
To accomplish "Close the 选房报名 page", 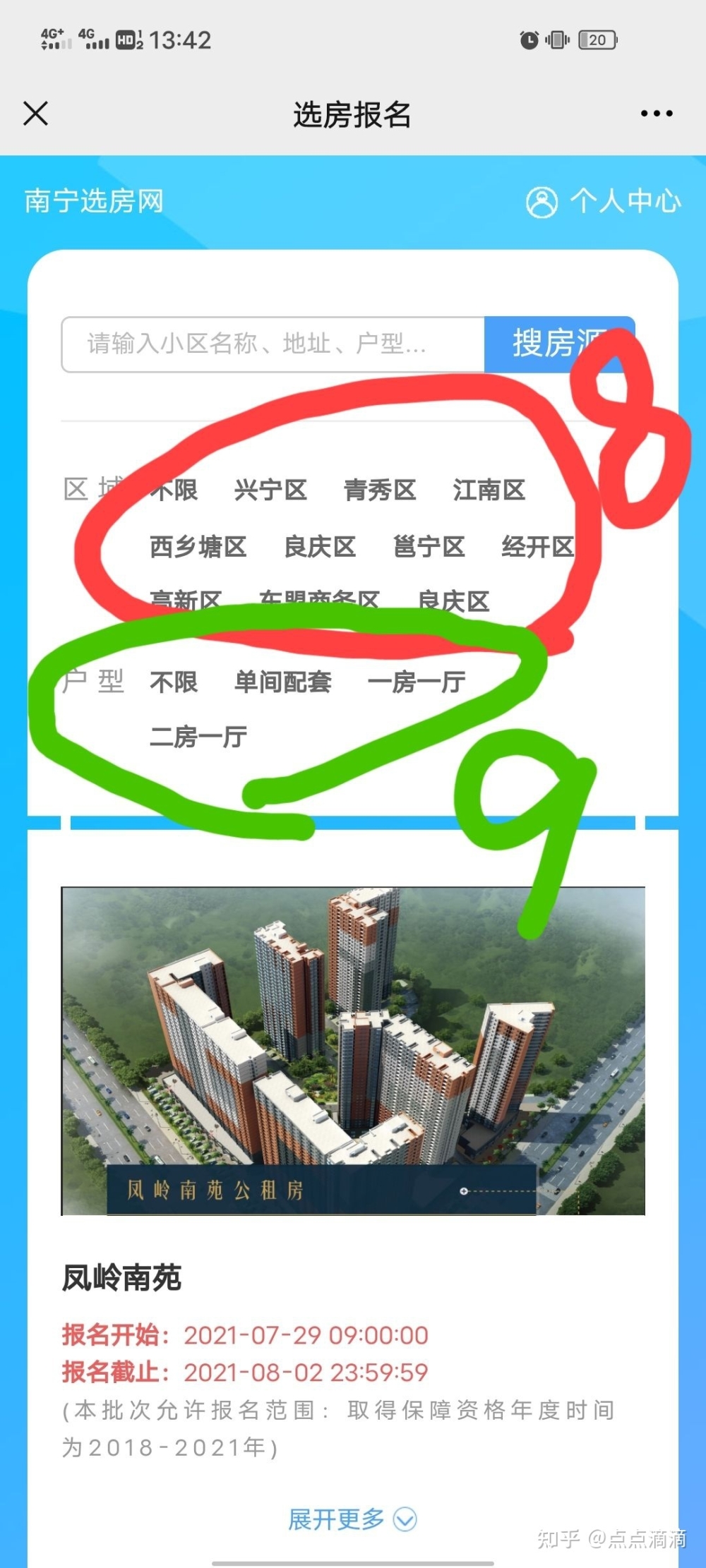I will [35, 113].
